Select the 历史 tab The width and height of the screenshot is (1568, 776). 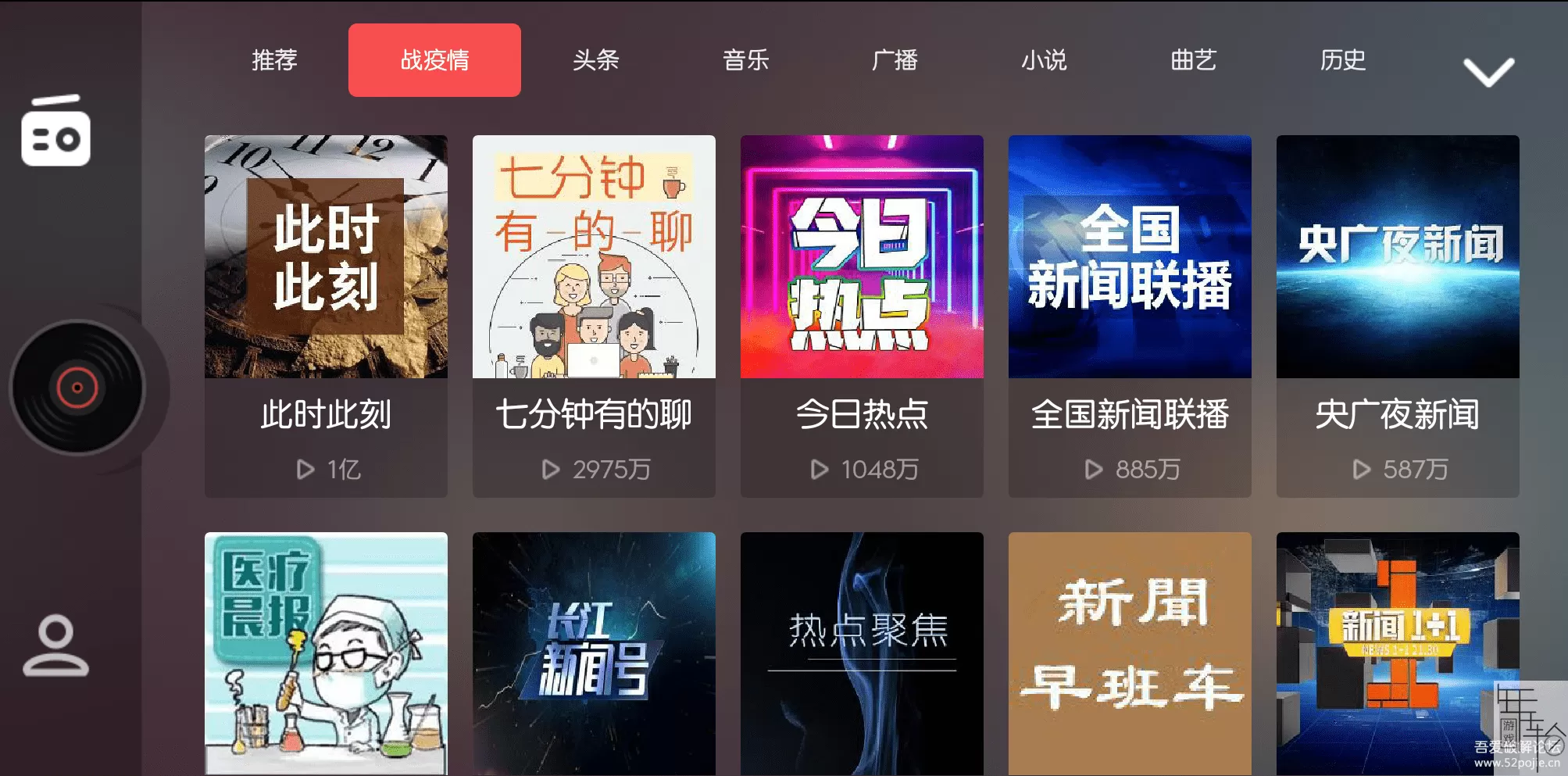[1343, 60]
